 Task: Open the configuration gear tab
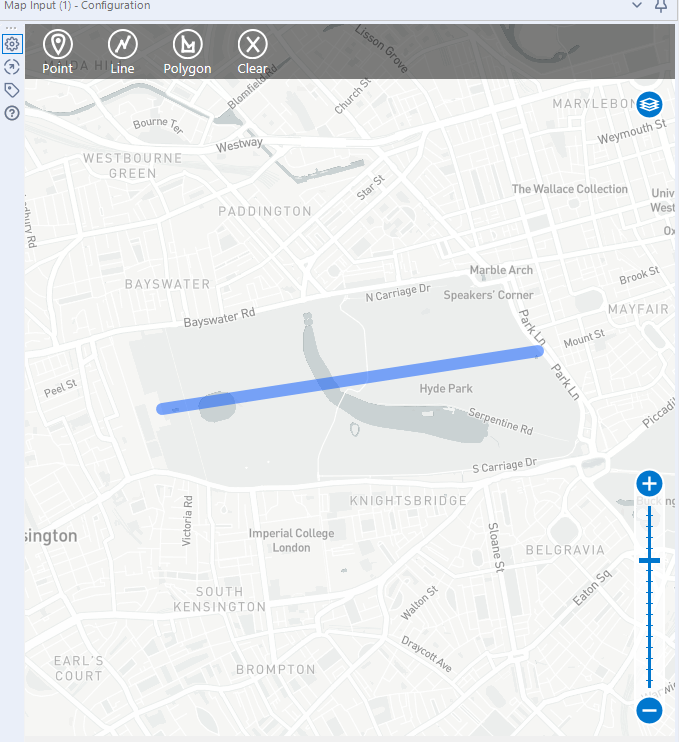(x=12, y=44)
